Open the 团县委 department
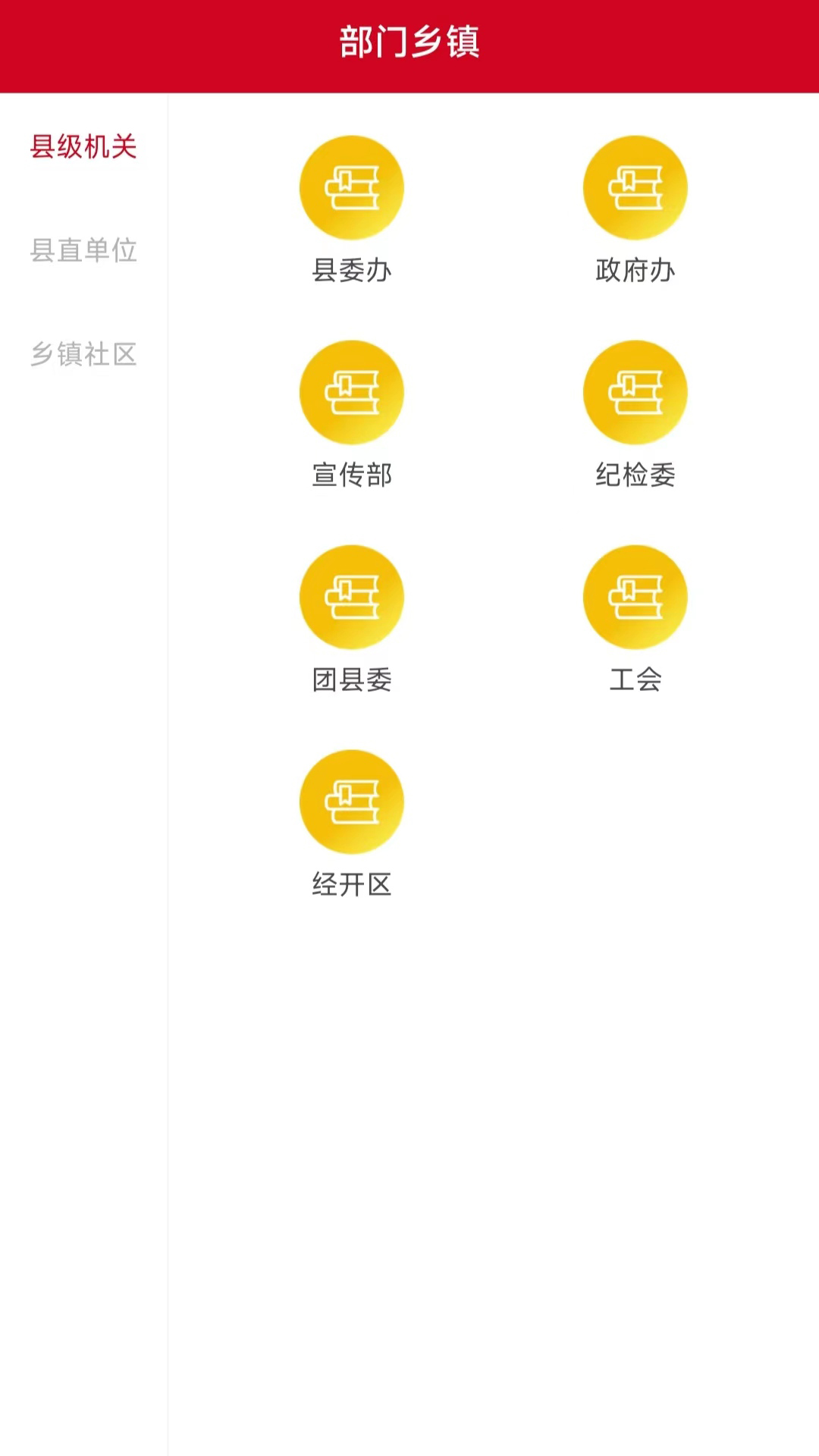Screen dimensions: 819x1456 coord(352,598)
